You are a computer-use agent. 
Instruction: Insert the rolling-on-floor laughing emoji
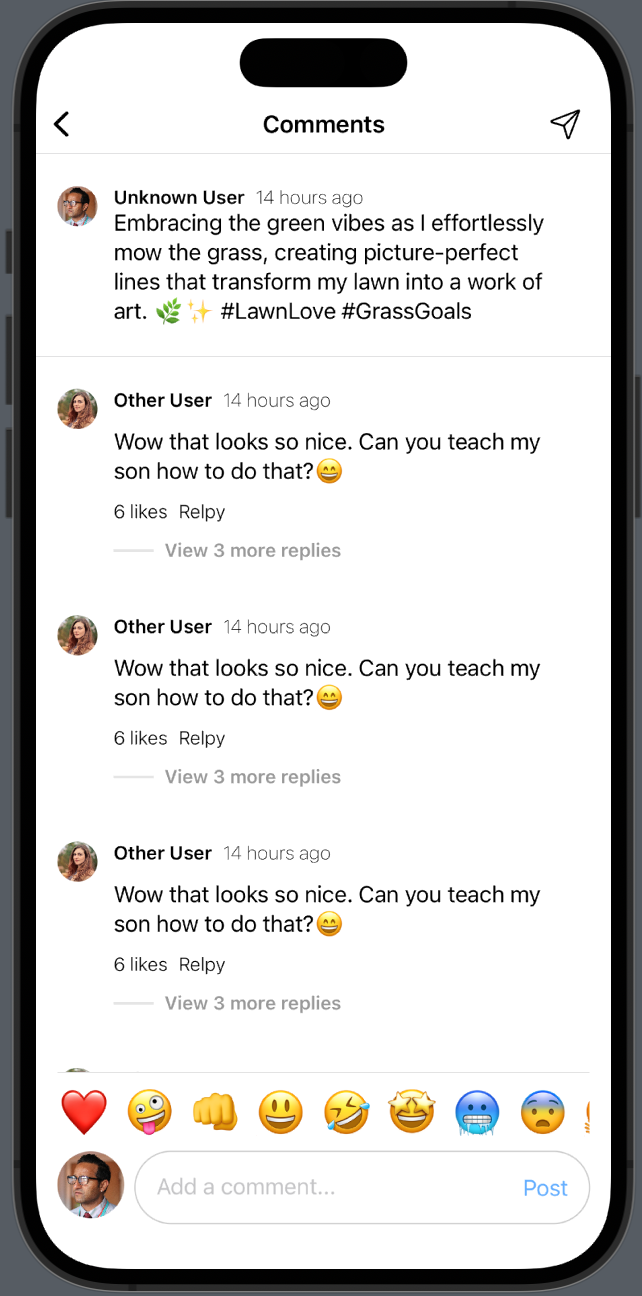point(346,1111)
